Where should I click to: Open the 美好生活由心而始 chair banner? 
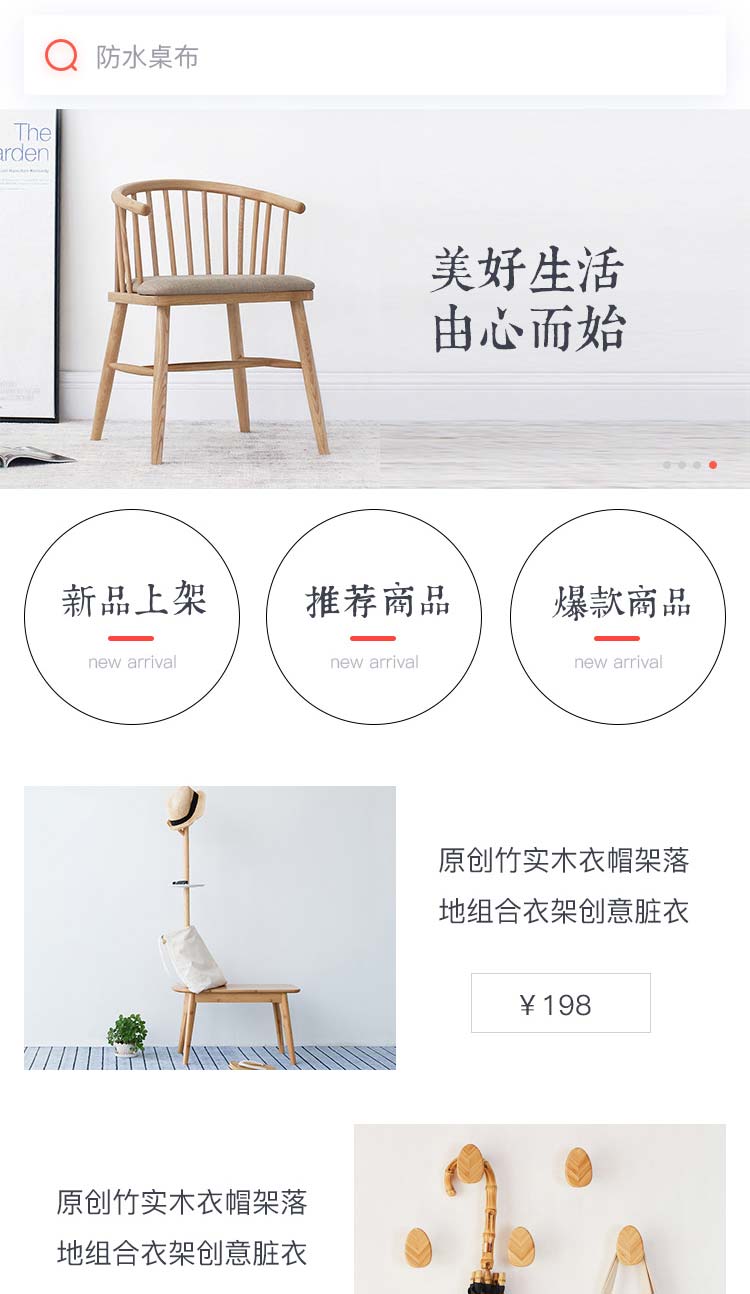[375, 298]
